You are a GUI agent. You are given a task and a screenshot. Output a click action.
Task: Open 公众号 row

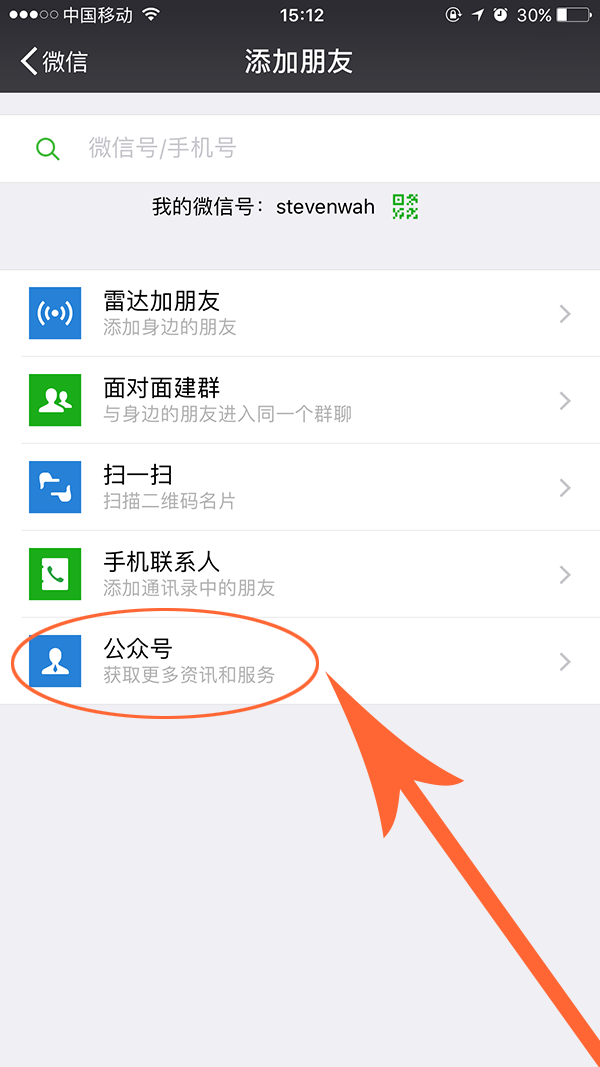coord(300,661)
